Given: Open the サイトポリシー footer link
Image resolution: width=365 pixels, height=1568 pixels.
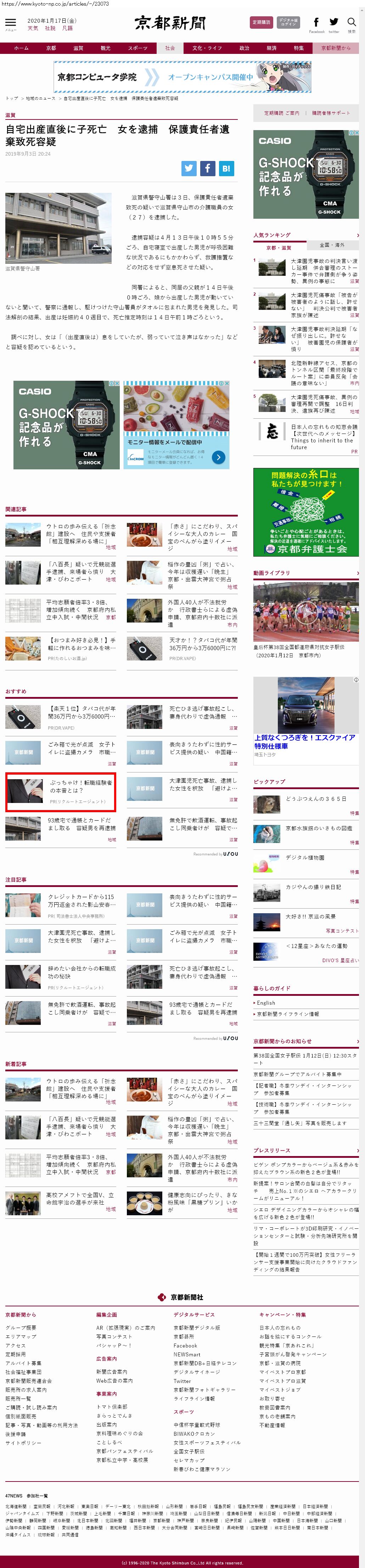Looking at the screenshot, I should 24,1443.
